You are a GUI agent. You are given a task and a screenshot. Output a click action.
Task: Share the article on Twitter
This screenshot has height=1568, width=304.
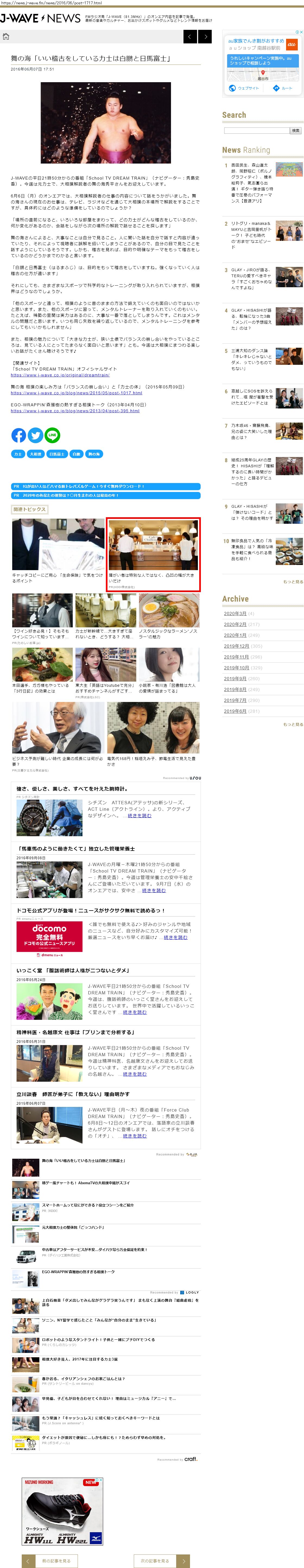coord(36,435)
